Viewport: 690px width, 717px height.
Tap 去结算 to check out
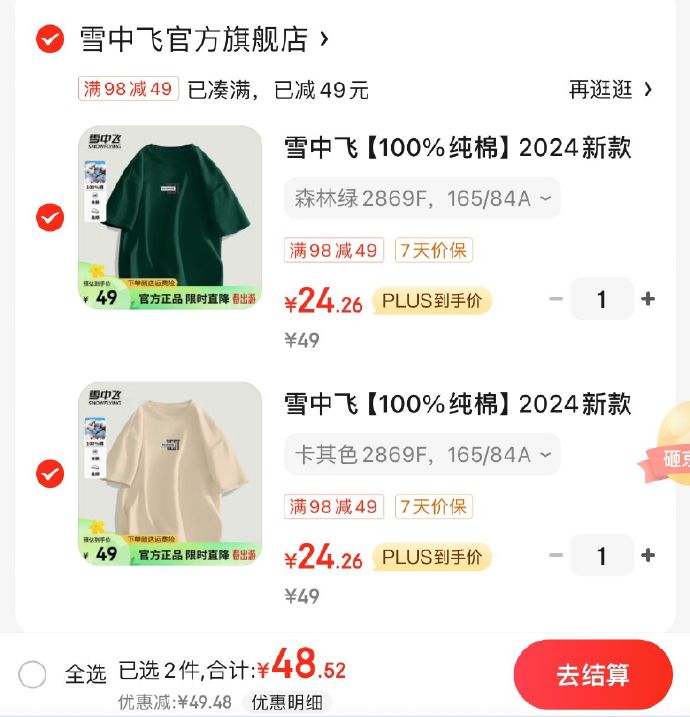[x=593, y=675]
